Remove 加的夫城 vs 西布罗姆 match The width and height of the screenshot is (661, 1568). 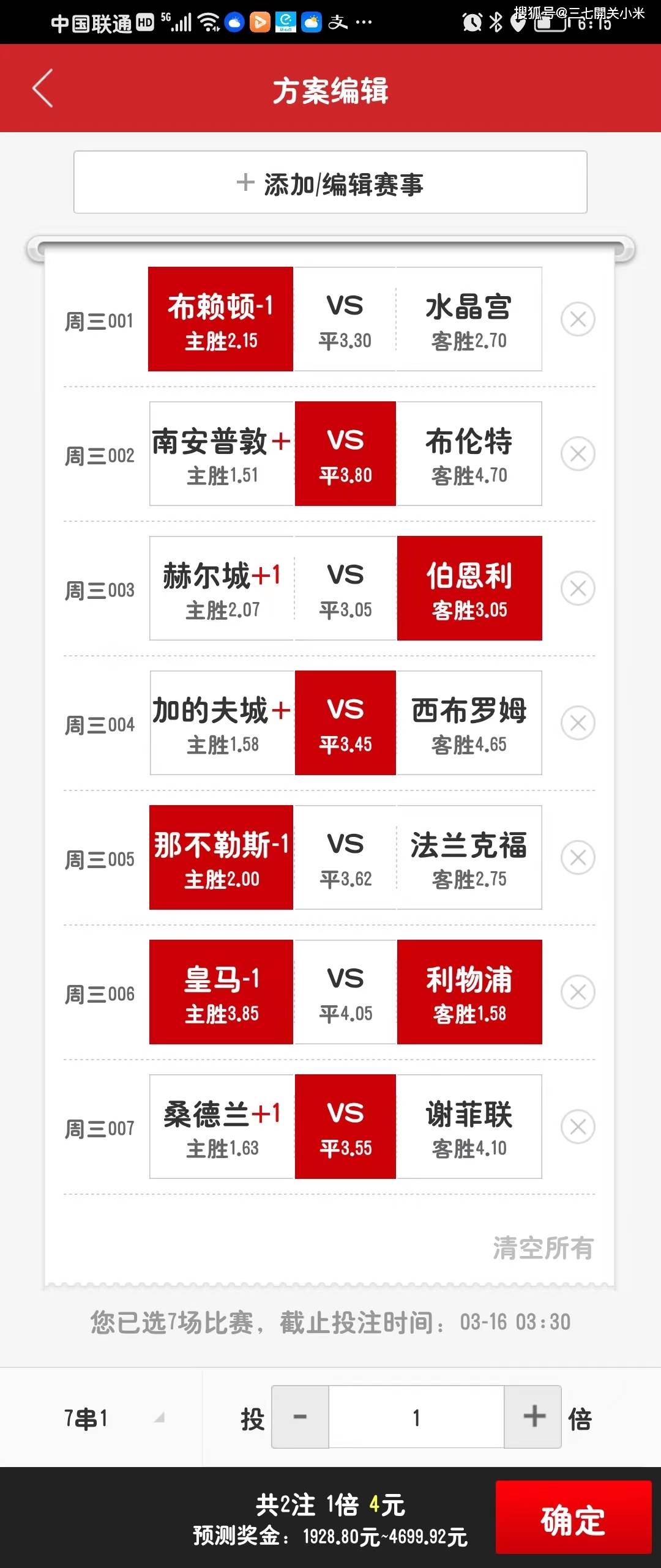(577, 723)
